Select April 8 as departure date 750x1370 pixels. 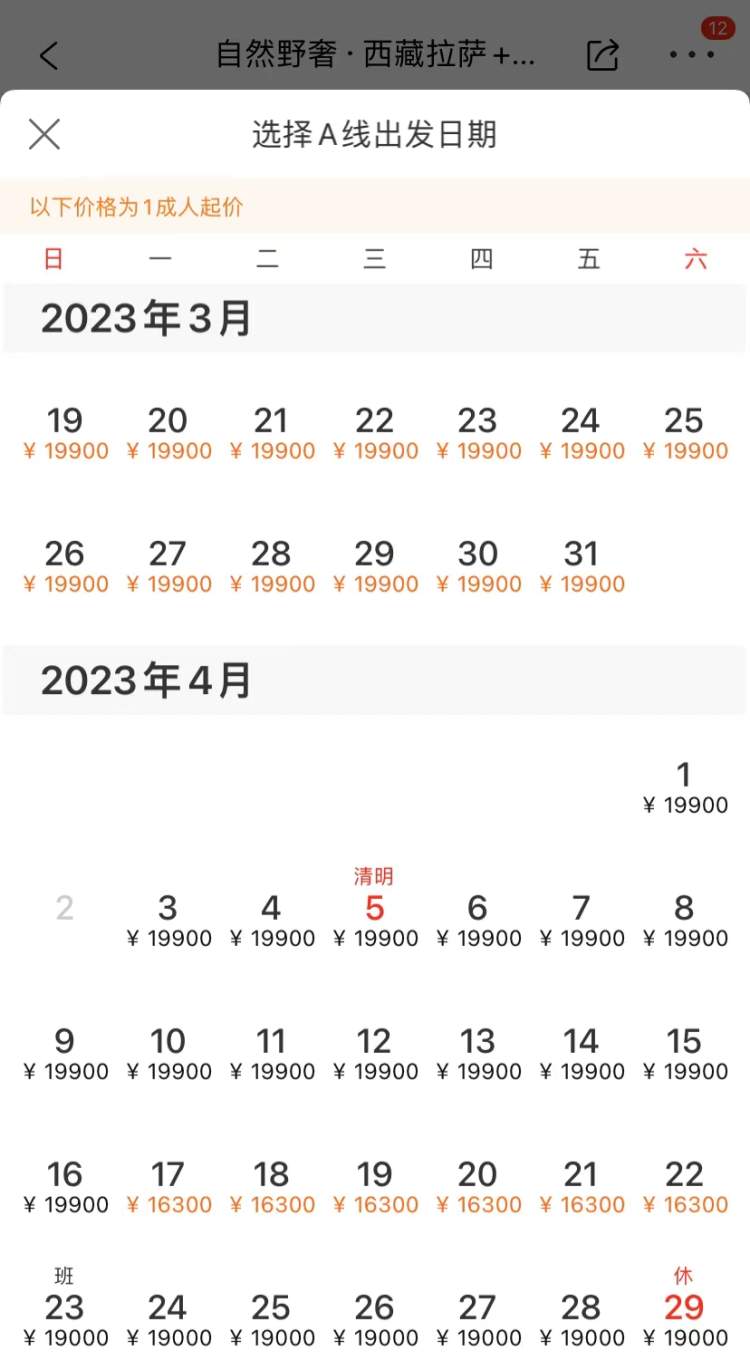(684, 920)
